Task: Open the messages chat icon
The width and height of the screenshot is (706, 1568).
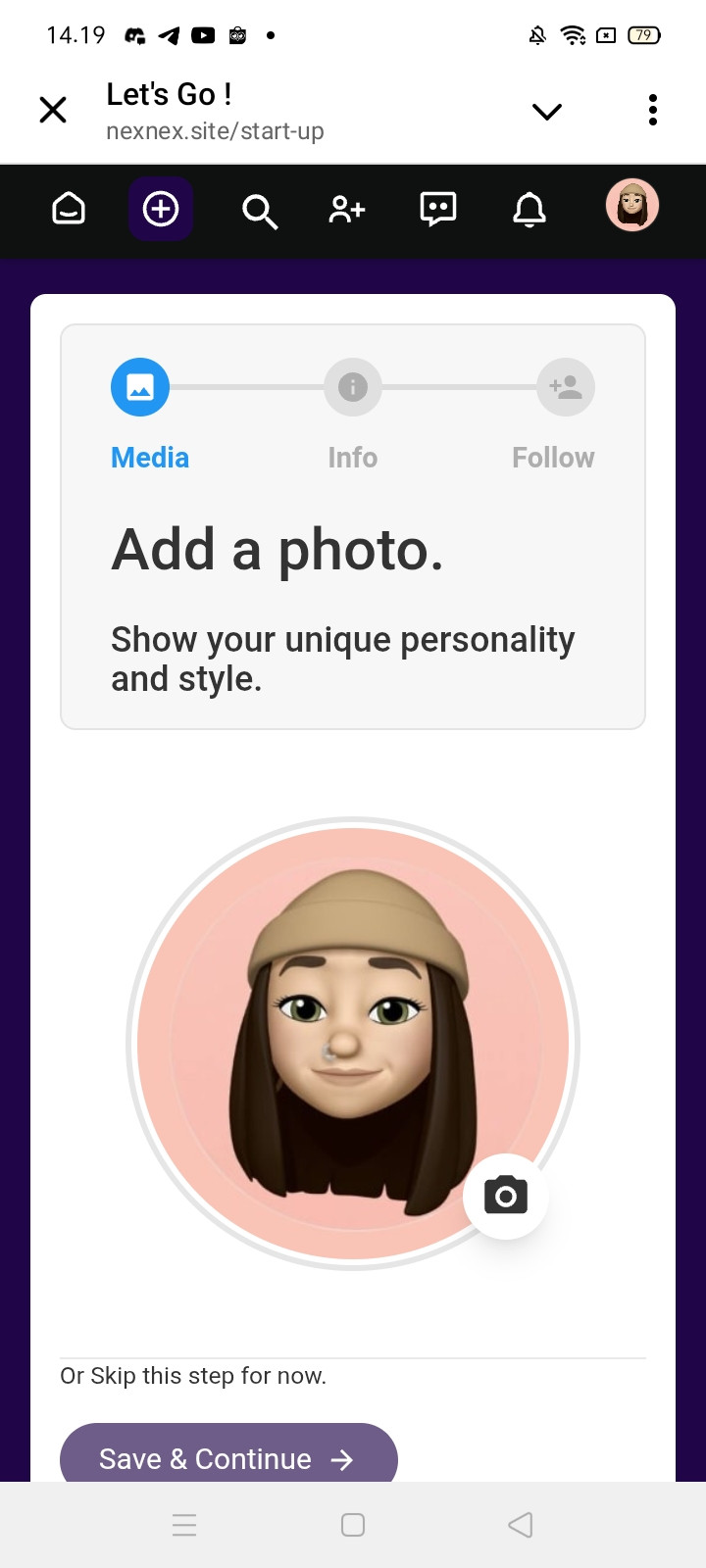Action: [437, 209]
